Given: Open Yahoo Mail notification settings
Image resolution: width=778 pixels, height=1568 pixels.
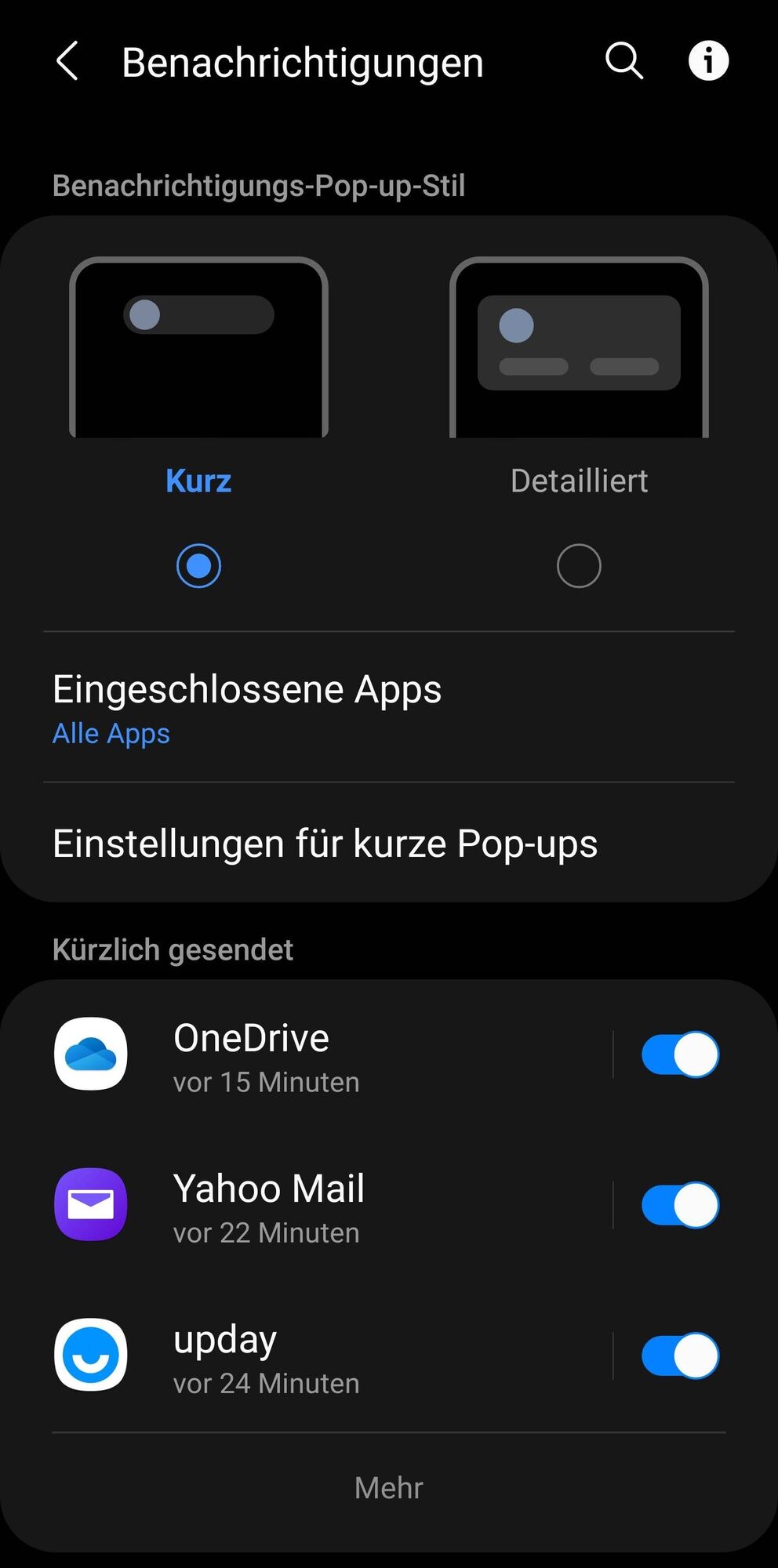Looking at the screenshot, I should tap(314, 1206).
